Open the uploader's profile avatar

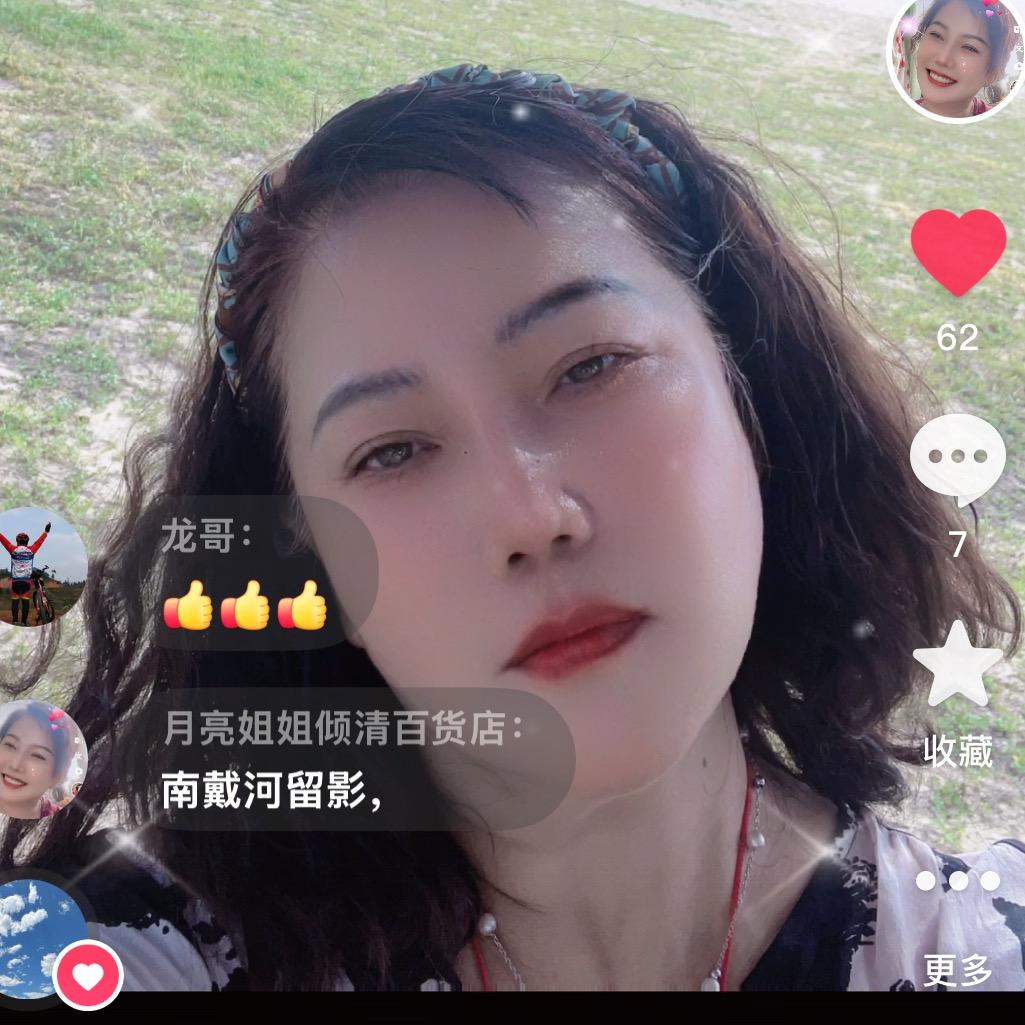tap(955, 57)
